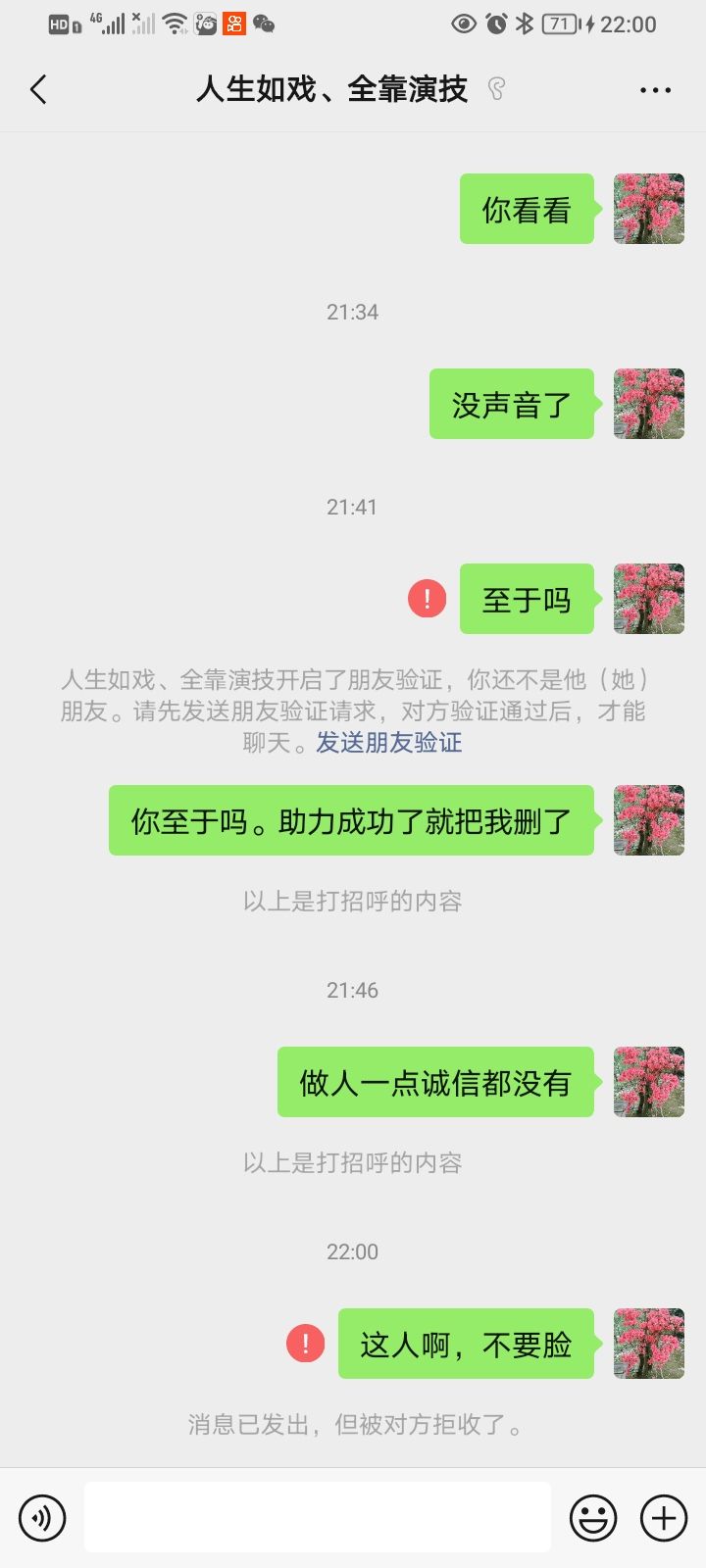Open the plus attachment menu
The image size is (706, 1568).
tap(664, 1518)
